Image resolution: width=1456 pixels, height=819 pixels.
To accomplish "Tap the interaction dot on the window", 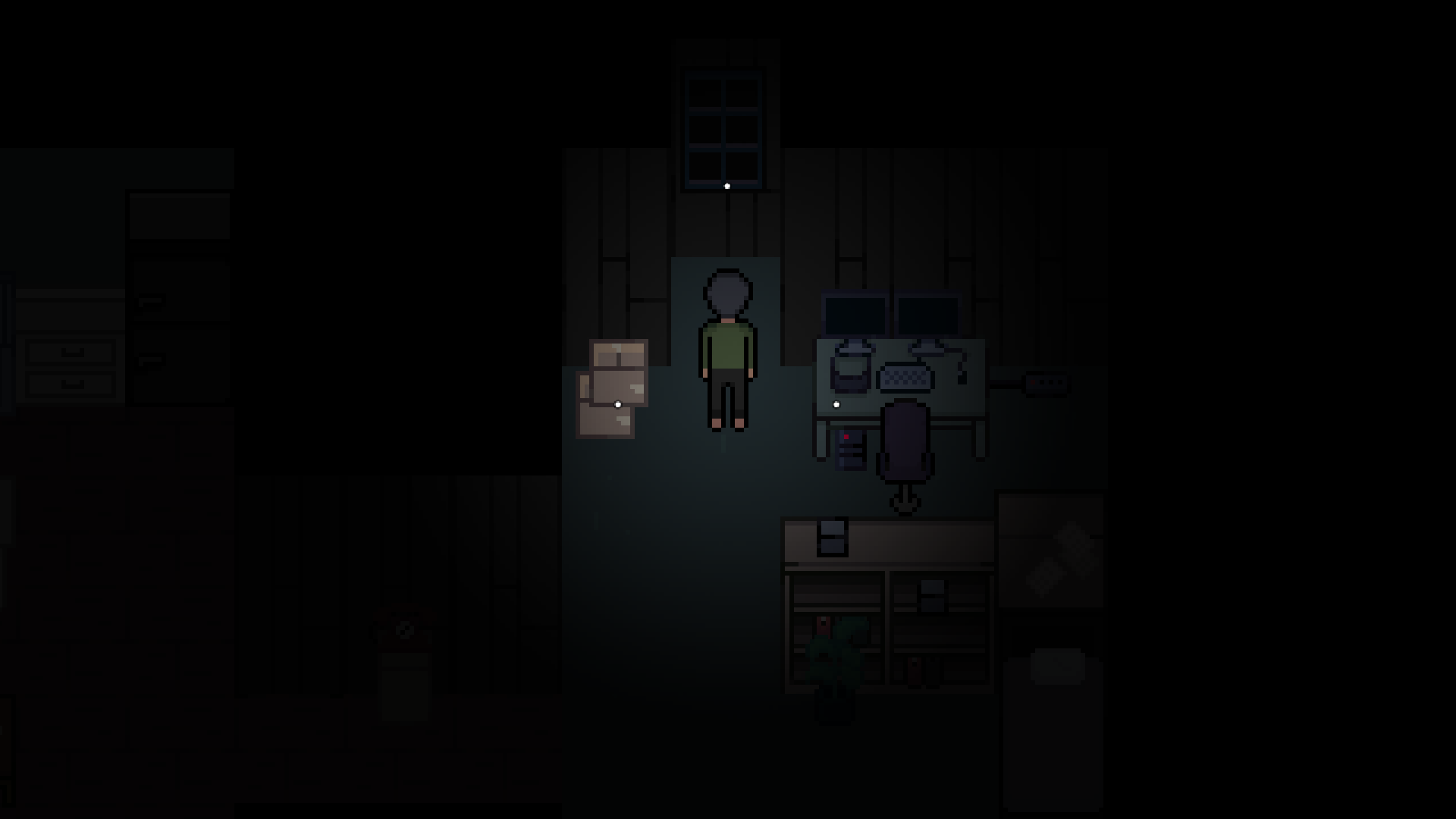I will point(726,186).
